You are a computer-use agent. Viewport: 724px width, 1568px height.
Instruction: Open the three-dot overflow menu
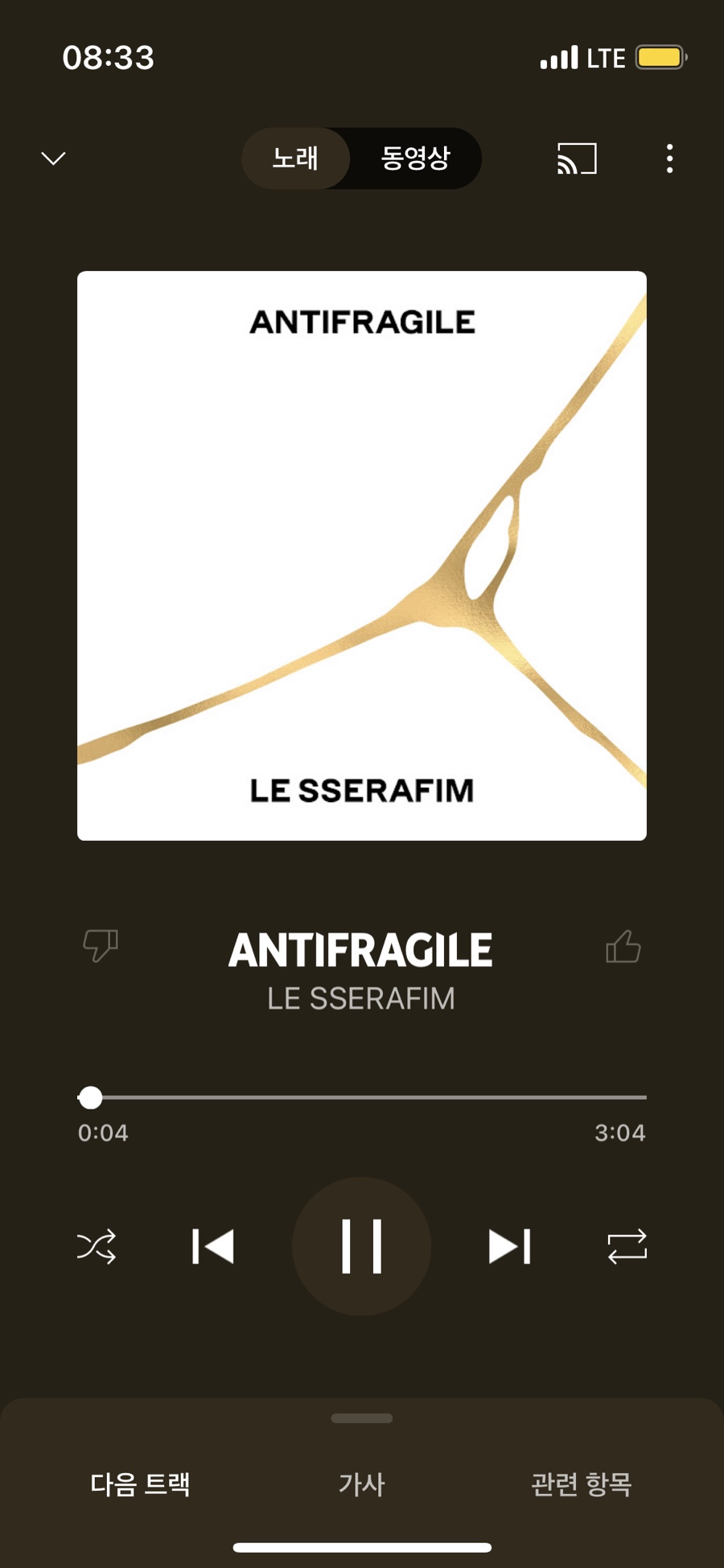(x=669, y=158)
